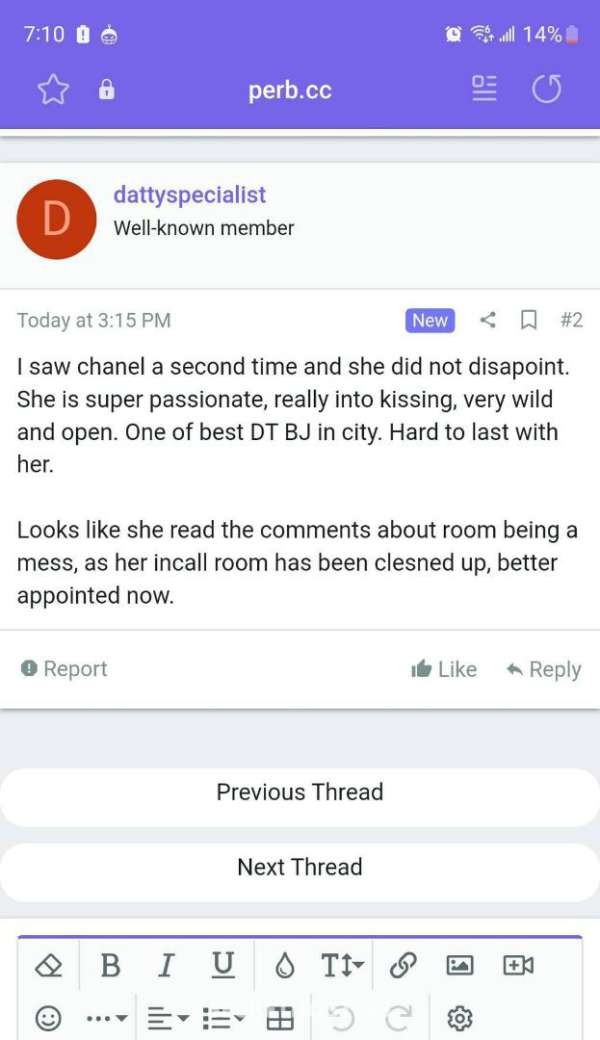600x1040 pixels.
Task: Reload the page
Action: (x=546, y=90)
